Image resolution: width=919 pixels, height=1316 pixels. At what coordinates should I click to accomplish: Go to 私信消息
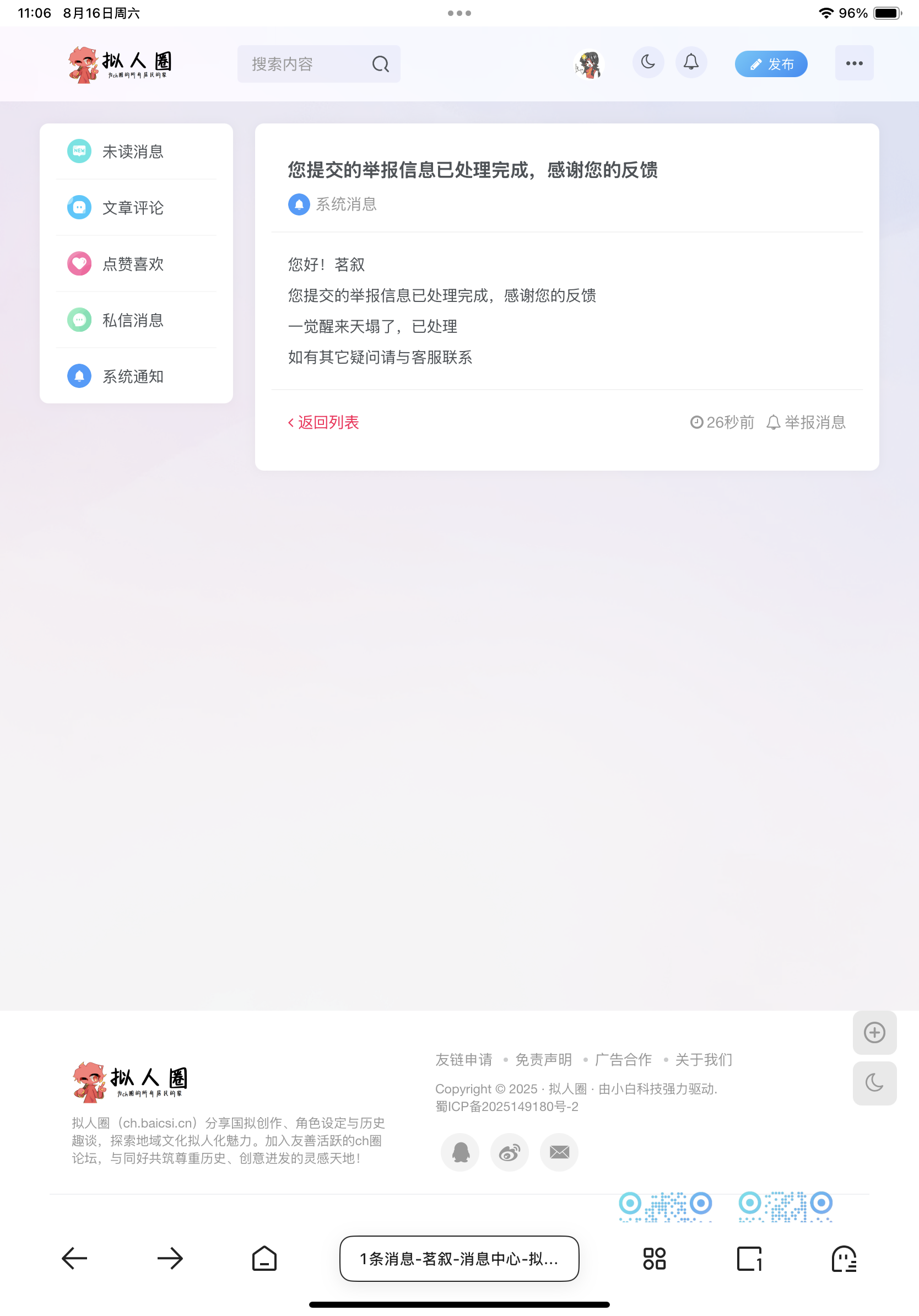coord(133,320)
